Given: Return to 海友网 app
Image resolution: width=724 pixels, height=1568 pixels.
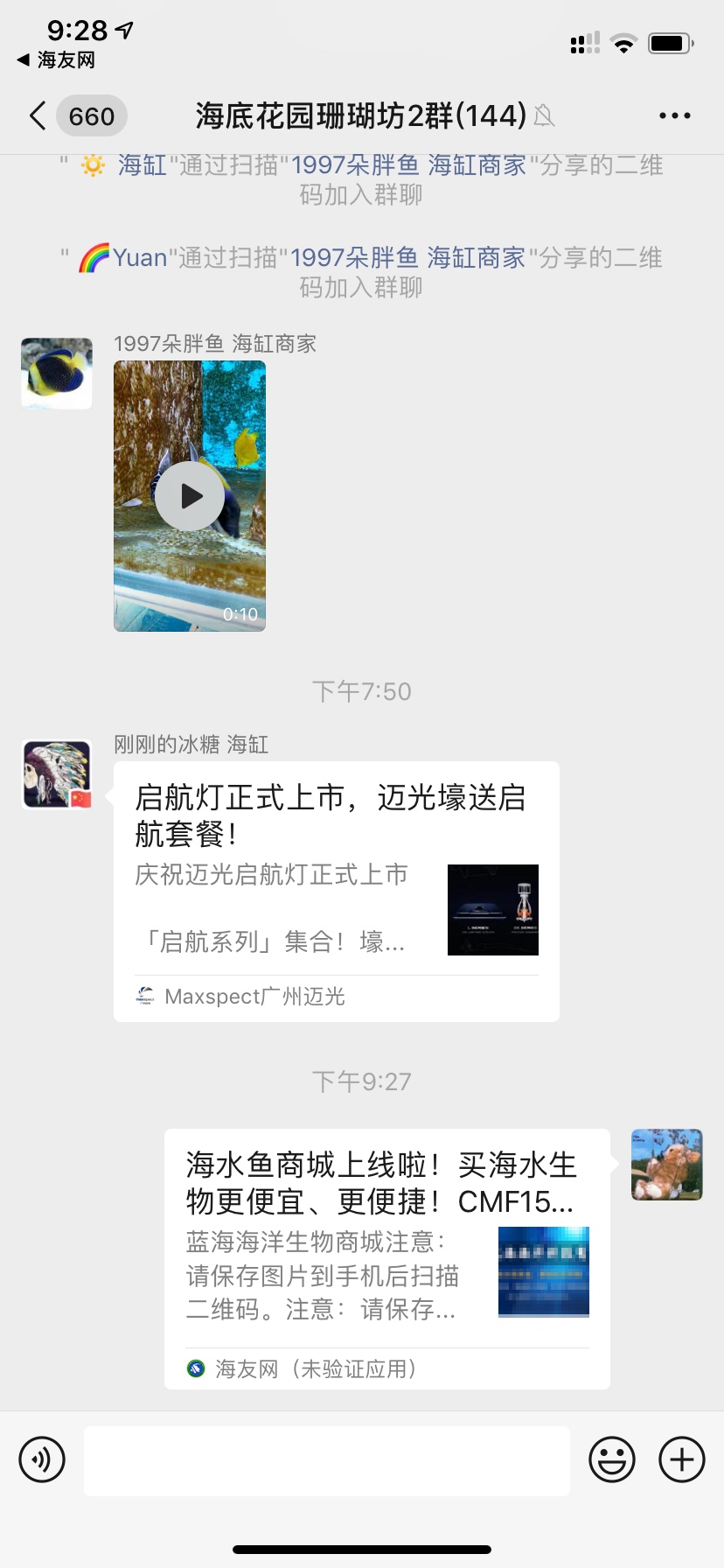Looking at the screenshot, I should click(56, 60).
